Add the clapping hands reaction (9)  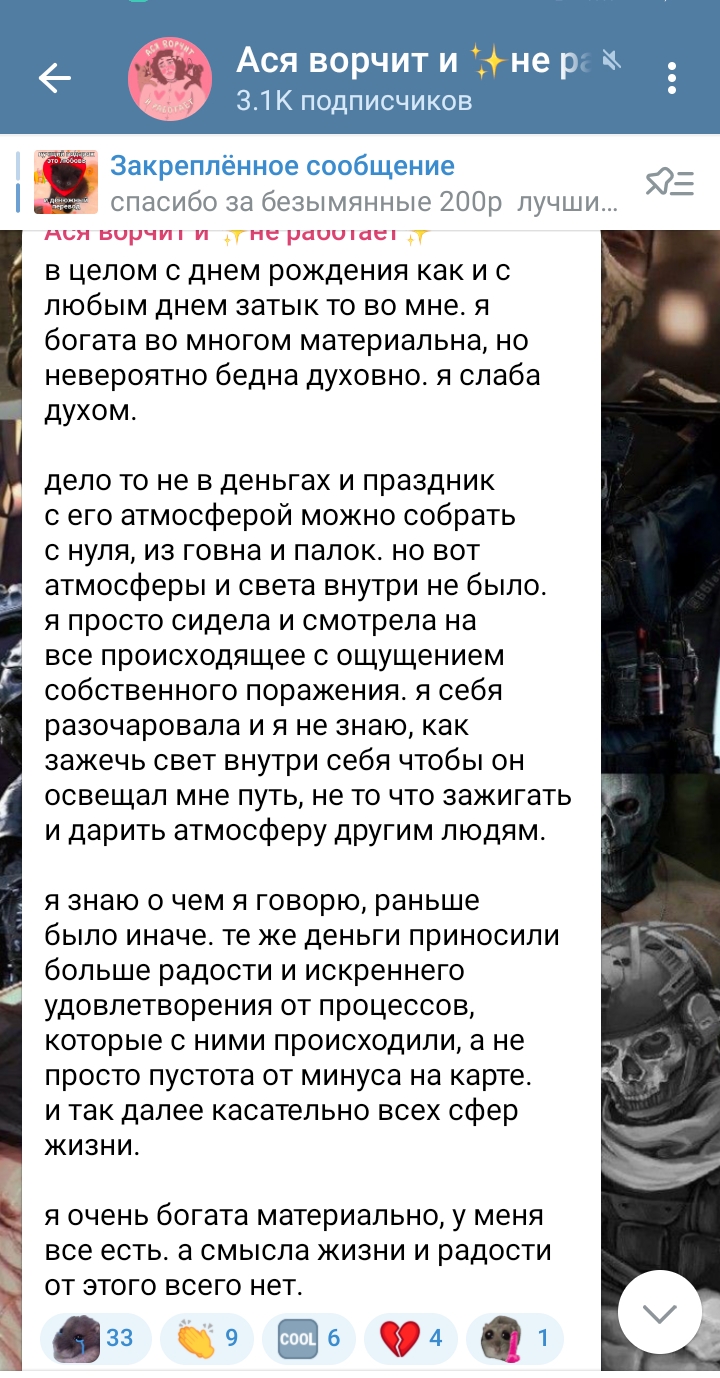pos(205,1338)
